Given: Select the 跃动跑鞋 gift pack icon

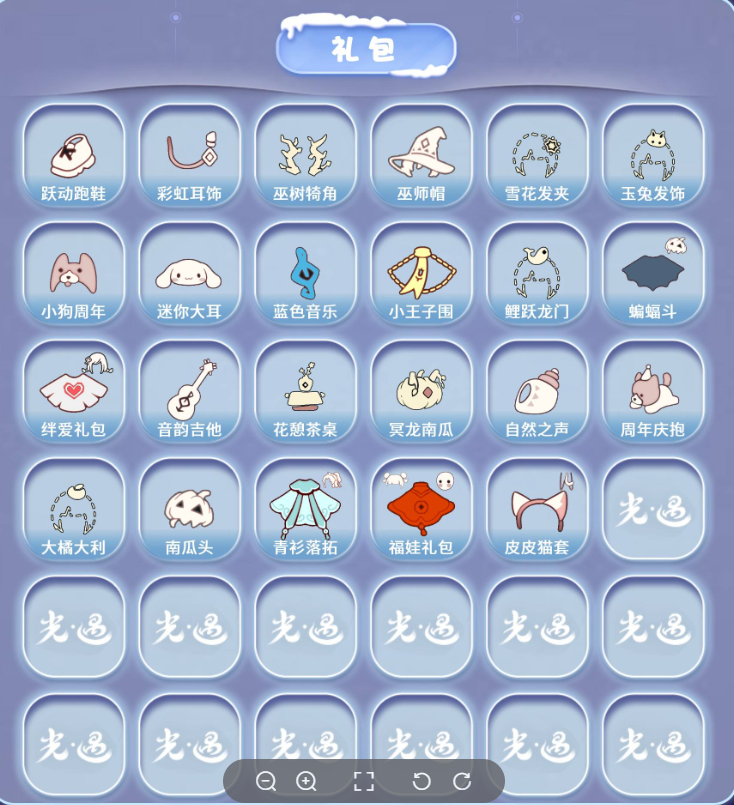Looking at the screenshot, I should (x=72, y=150).
